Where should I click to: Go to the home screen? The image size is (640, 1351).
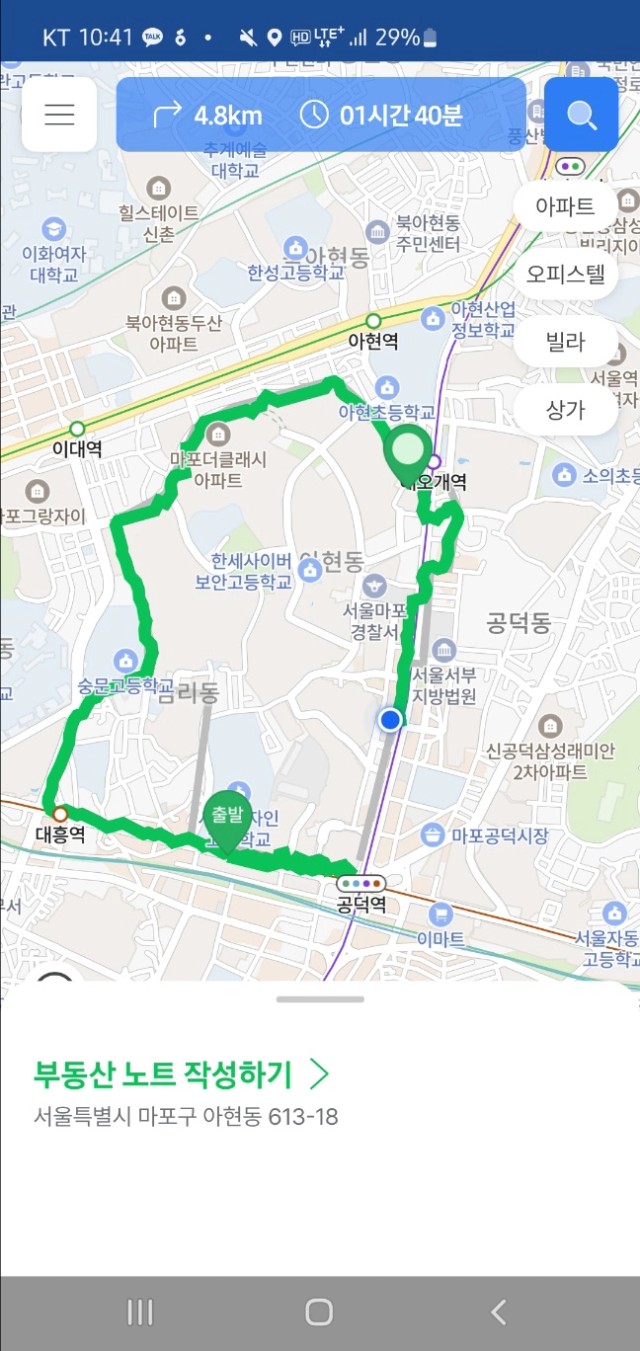pyautogui.click(x=319, y=1312)
